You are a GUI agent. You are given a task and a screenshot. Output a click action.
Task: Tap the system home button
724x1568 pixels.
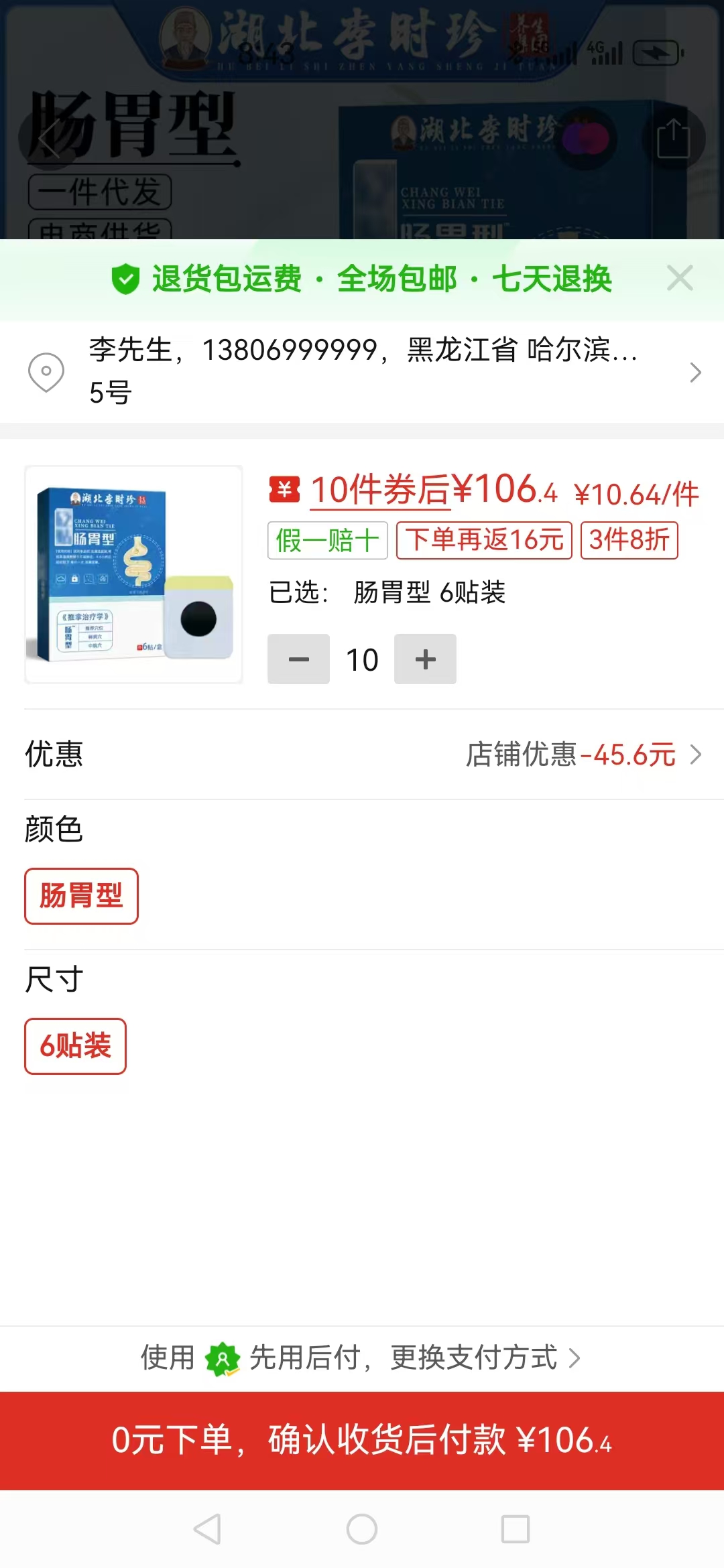pyautogui.click(x=362, y=1529)
